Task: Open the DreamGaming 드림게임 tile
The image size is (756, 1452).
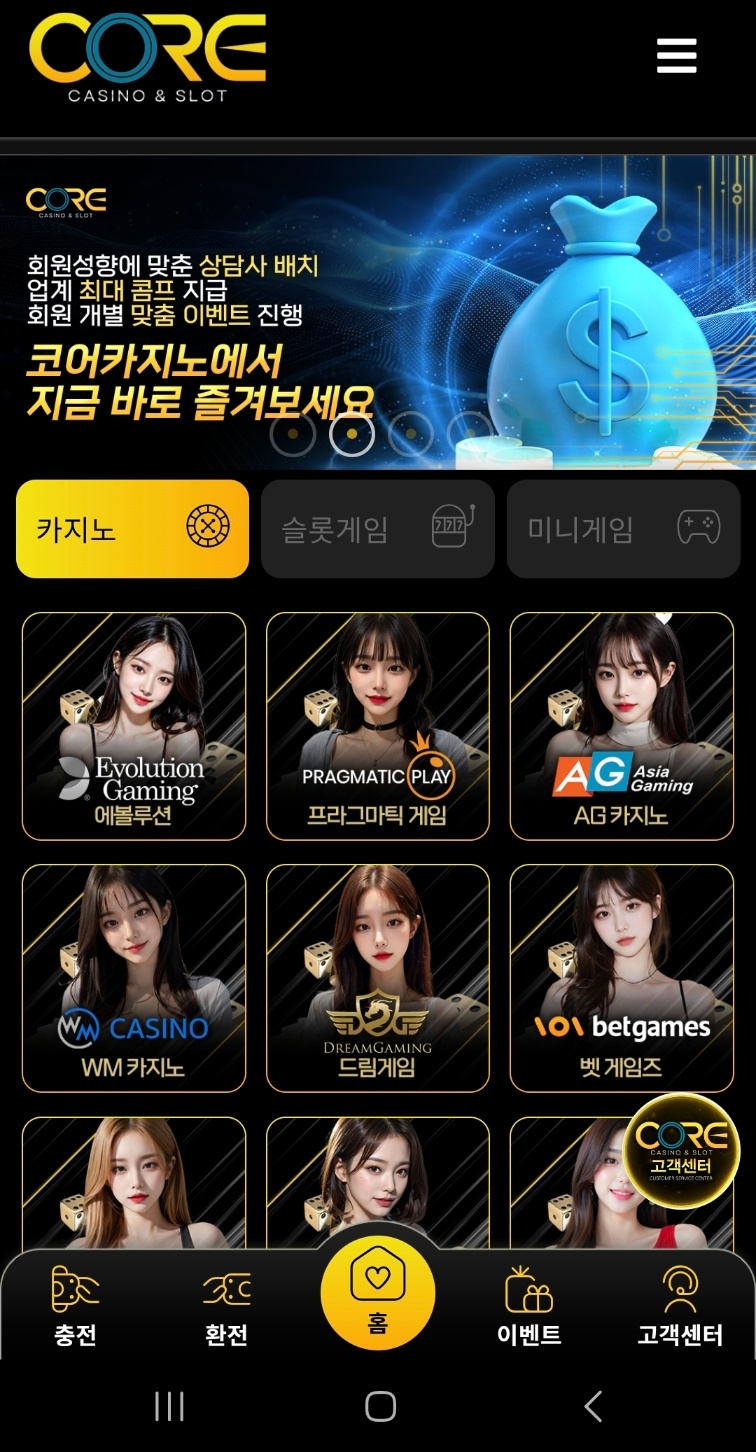Action: [378, 978]
